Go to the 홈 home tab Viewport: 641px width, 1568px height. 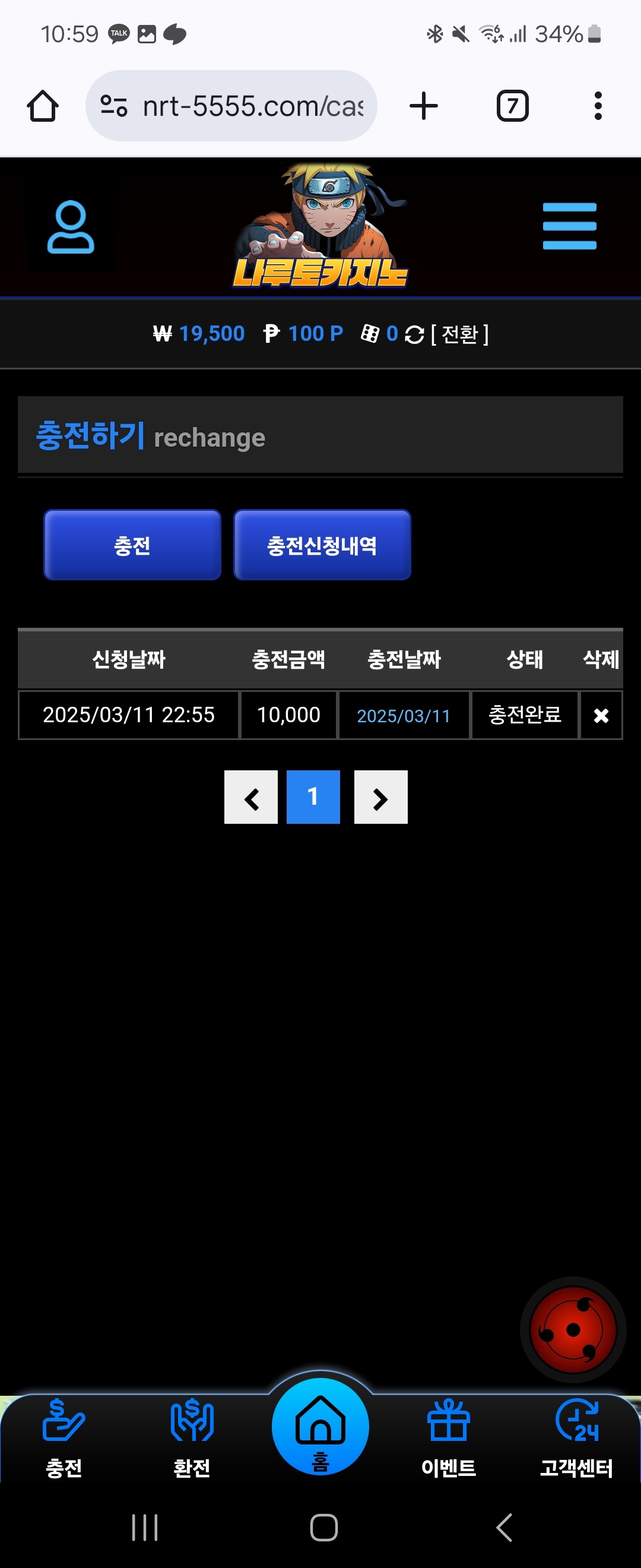pos(320,1426)
